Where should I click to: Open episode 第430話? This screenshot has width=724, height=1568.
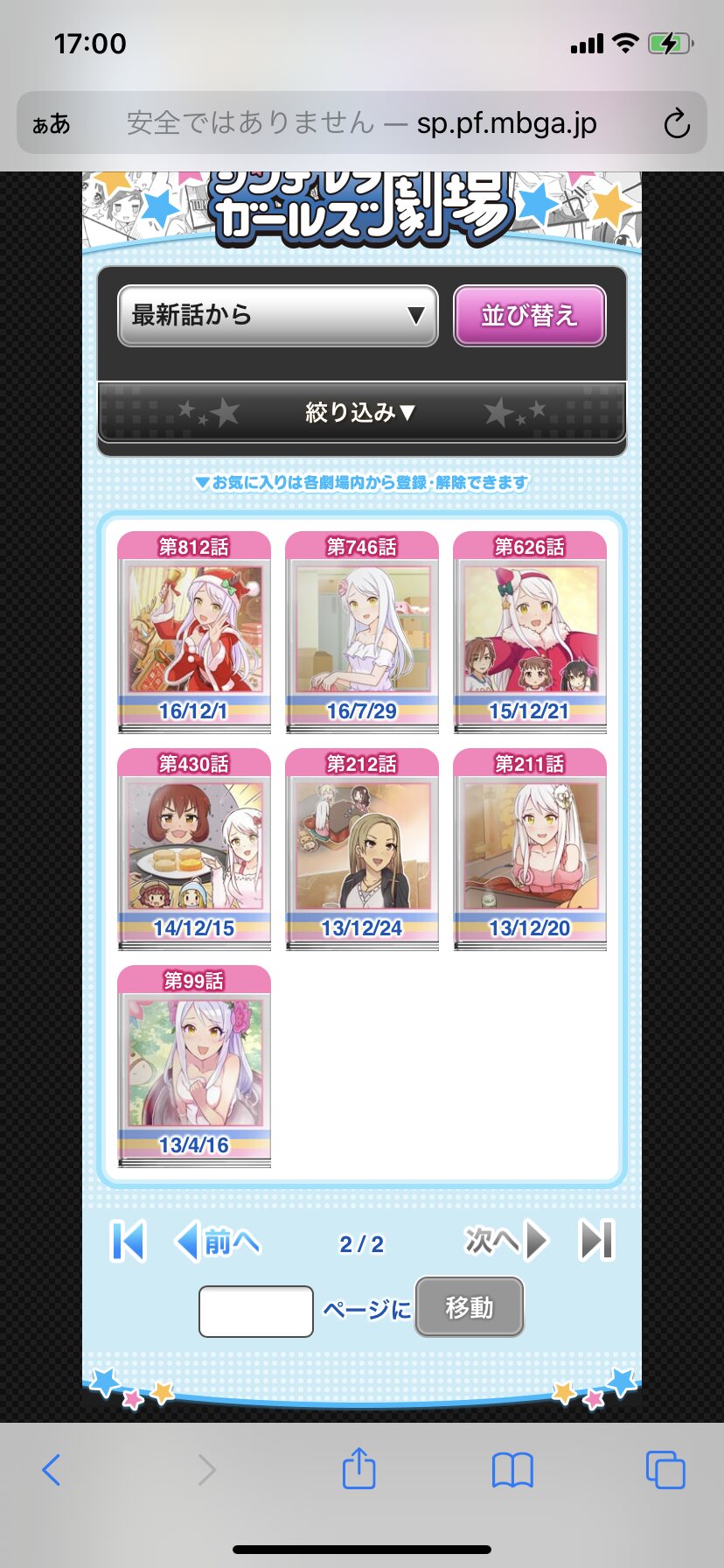click(x=194, y=849)
